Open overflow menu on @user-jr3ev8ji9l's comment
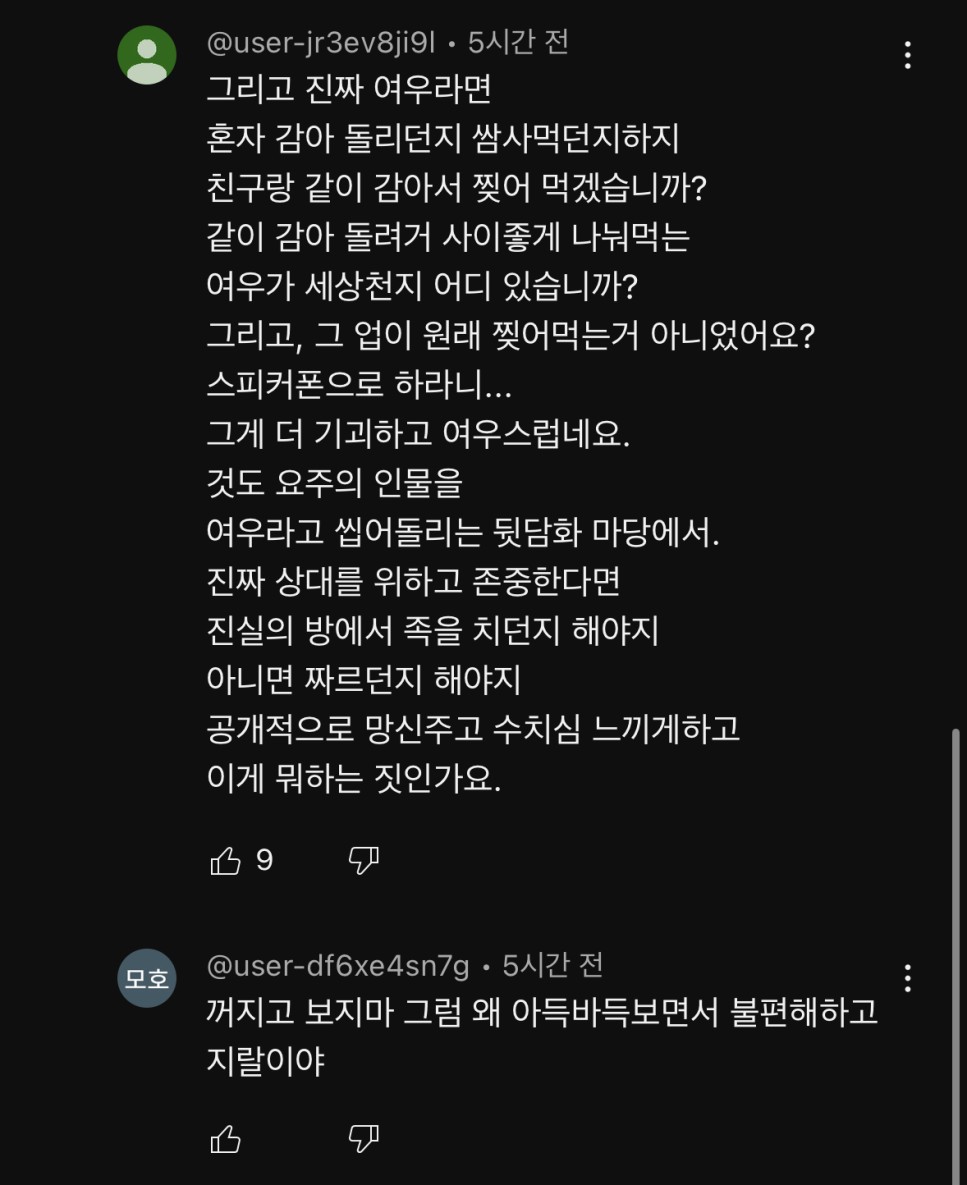 (x=907, y=55)
